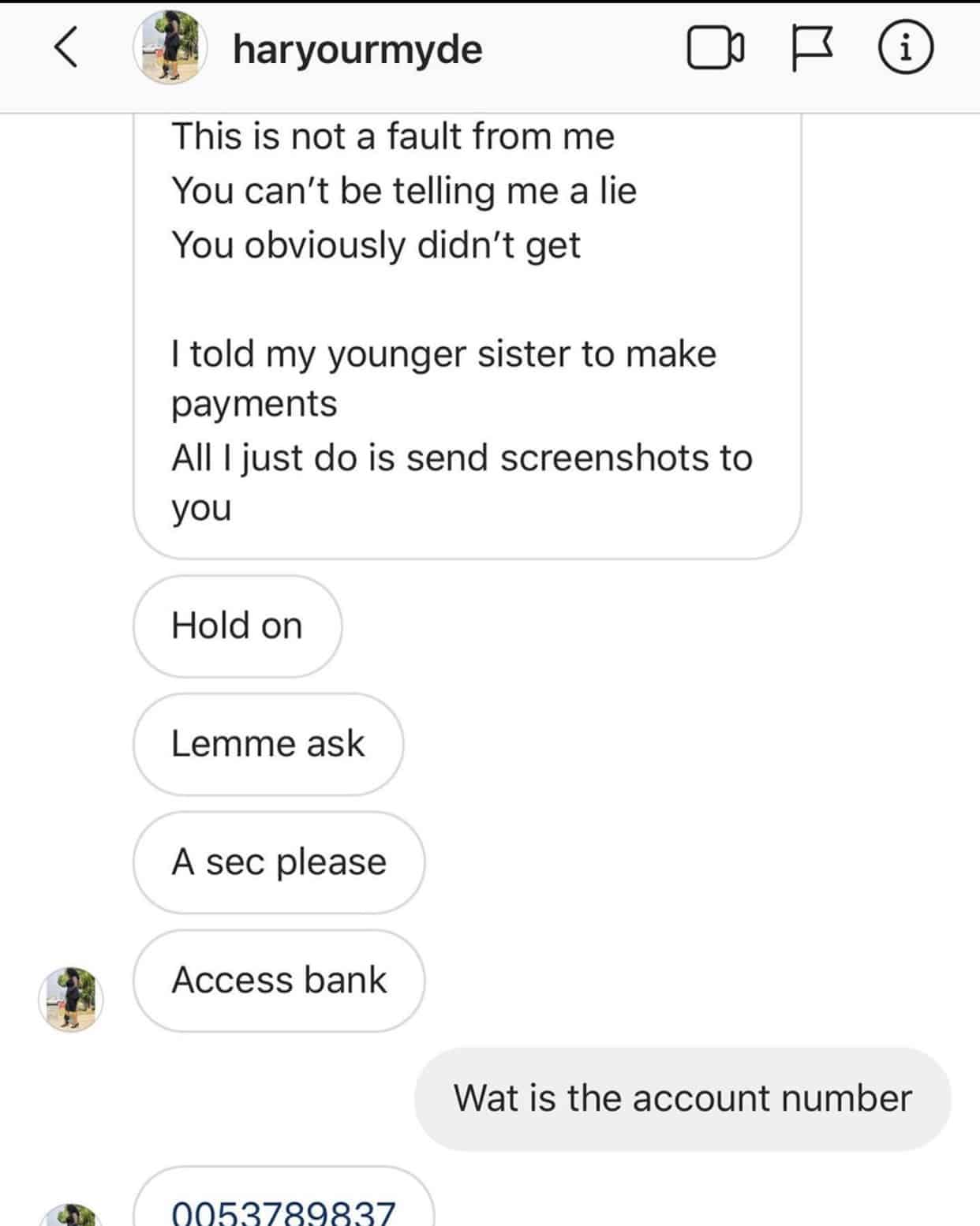Screen dimensions: 980x1226
Task: Tap the sender avatar beside Access bank
Action: pyautogui.click(x=71, y=999)
